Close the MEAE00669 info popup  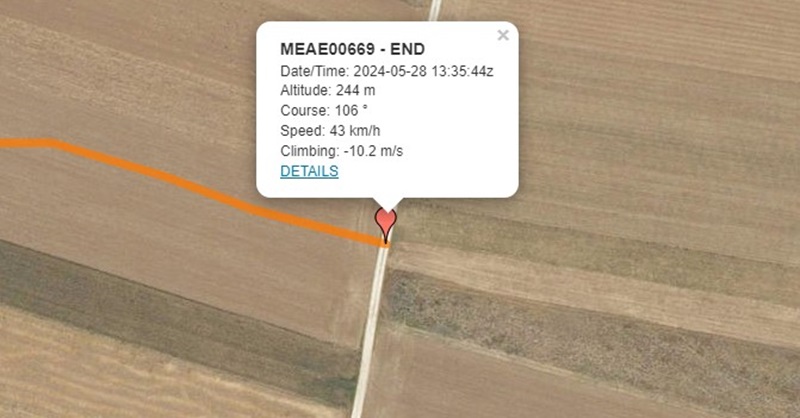[503, 36]
